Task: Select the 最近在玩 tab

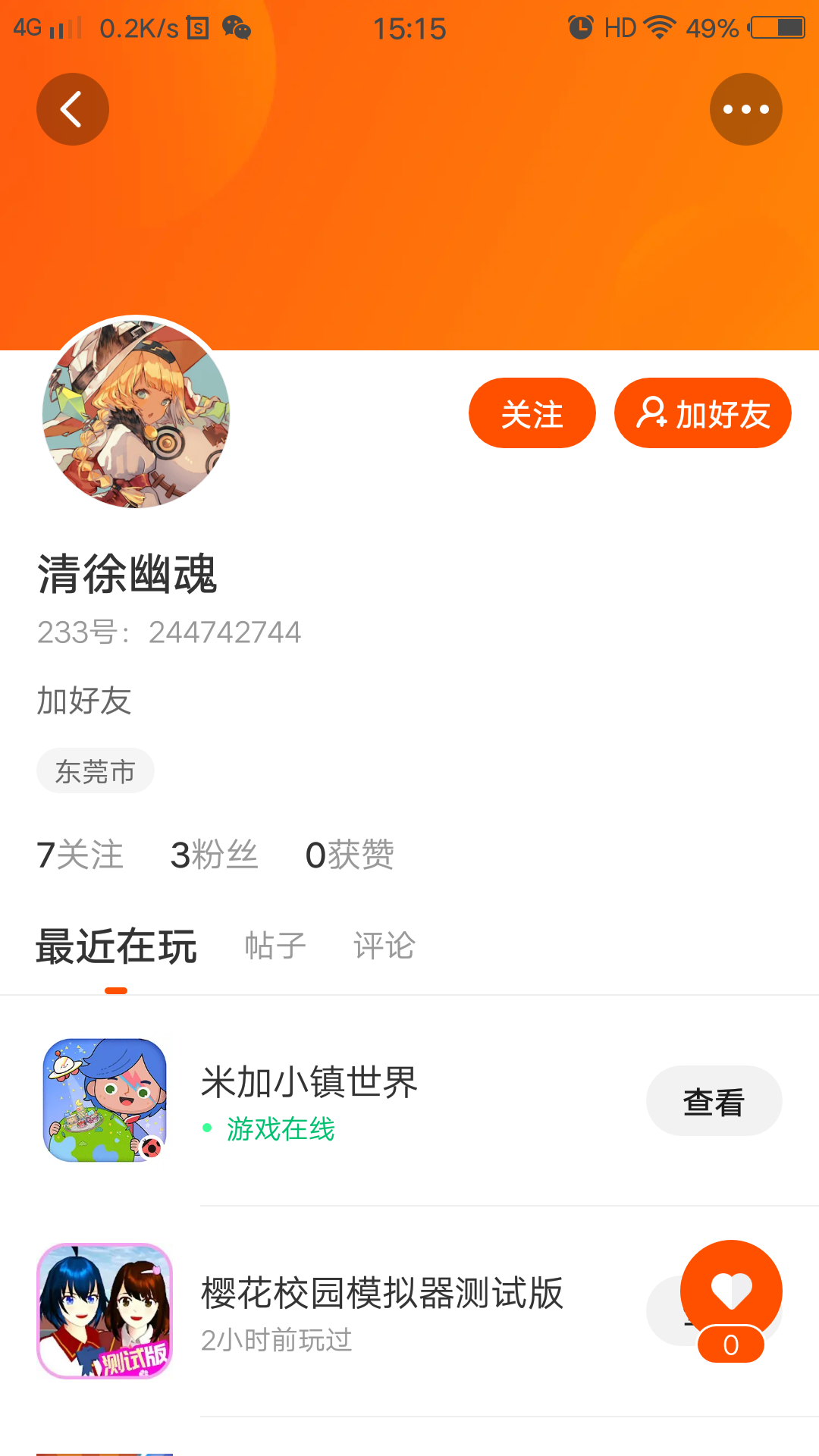Action: tap(116, 946)
